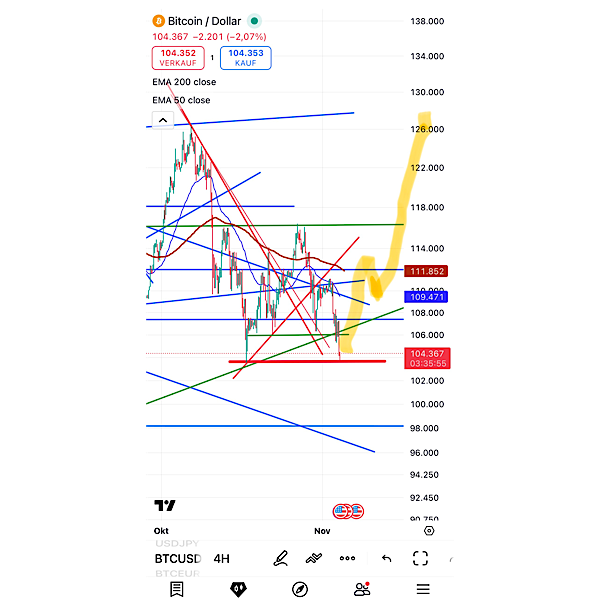Expand chart to fullscreen
The height and width of the screenshot is (600, 600).
pyautogui.click(x=421, y=558)
